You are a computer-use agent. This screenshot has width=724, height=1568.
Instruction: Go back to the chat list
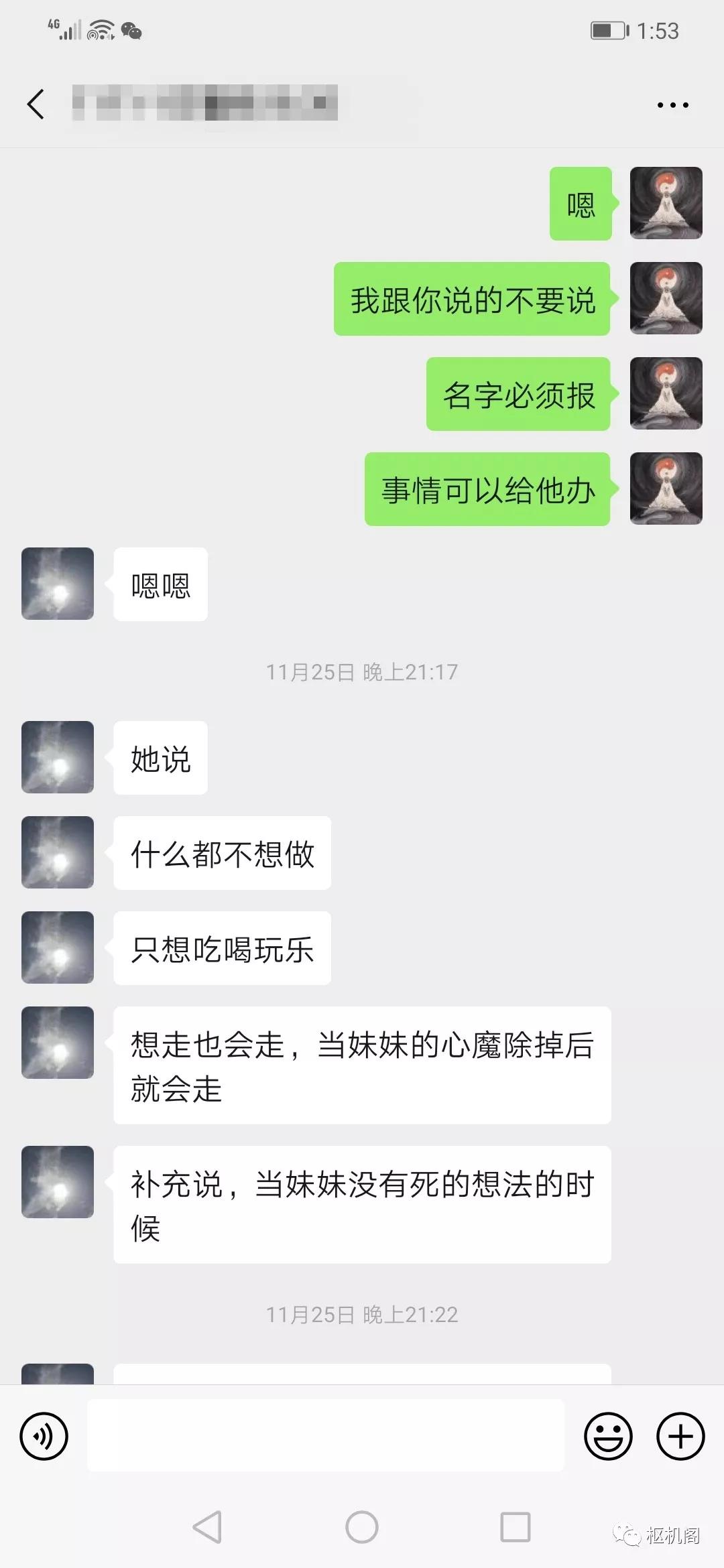pos(36,105)
